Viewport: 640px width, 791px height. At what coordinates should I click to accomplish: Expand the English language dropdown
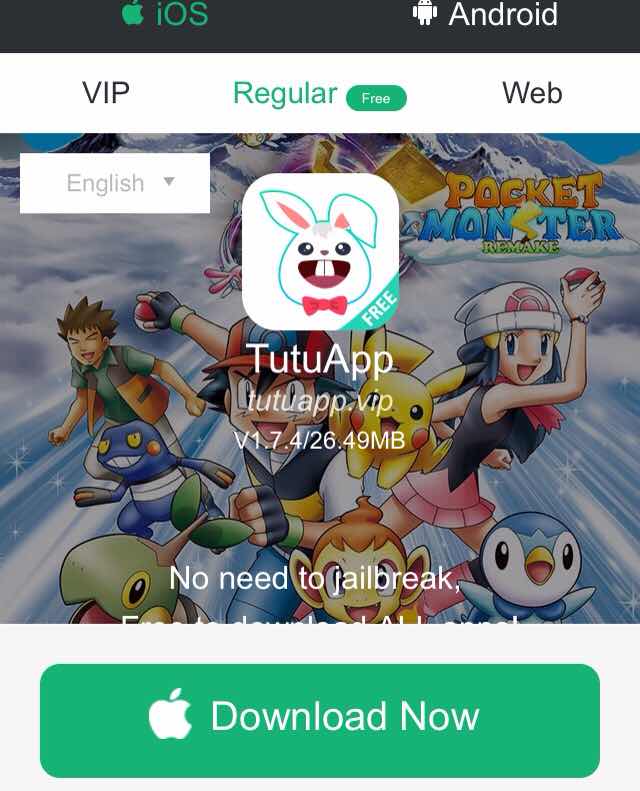tap(115, 183)
